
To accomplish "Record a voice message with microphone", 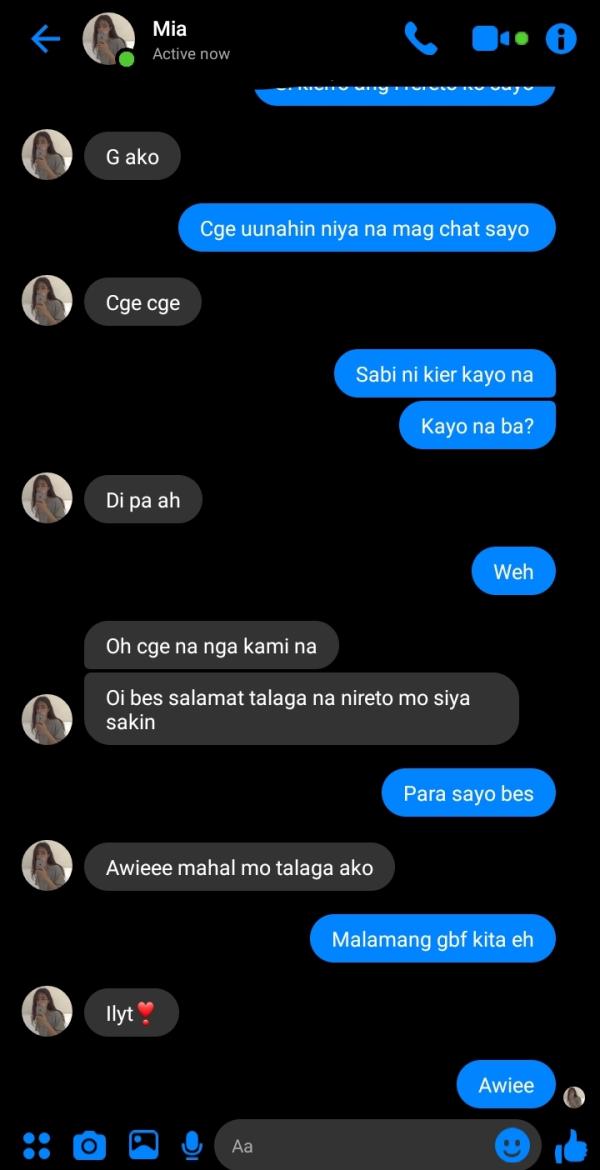I will (191, 1145).
